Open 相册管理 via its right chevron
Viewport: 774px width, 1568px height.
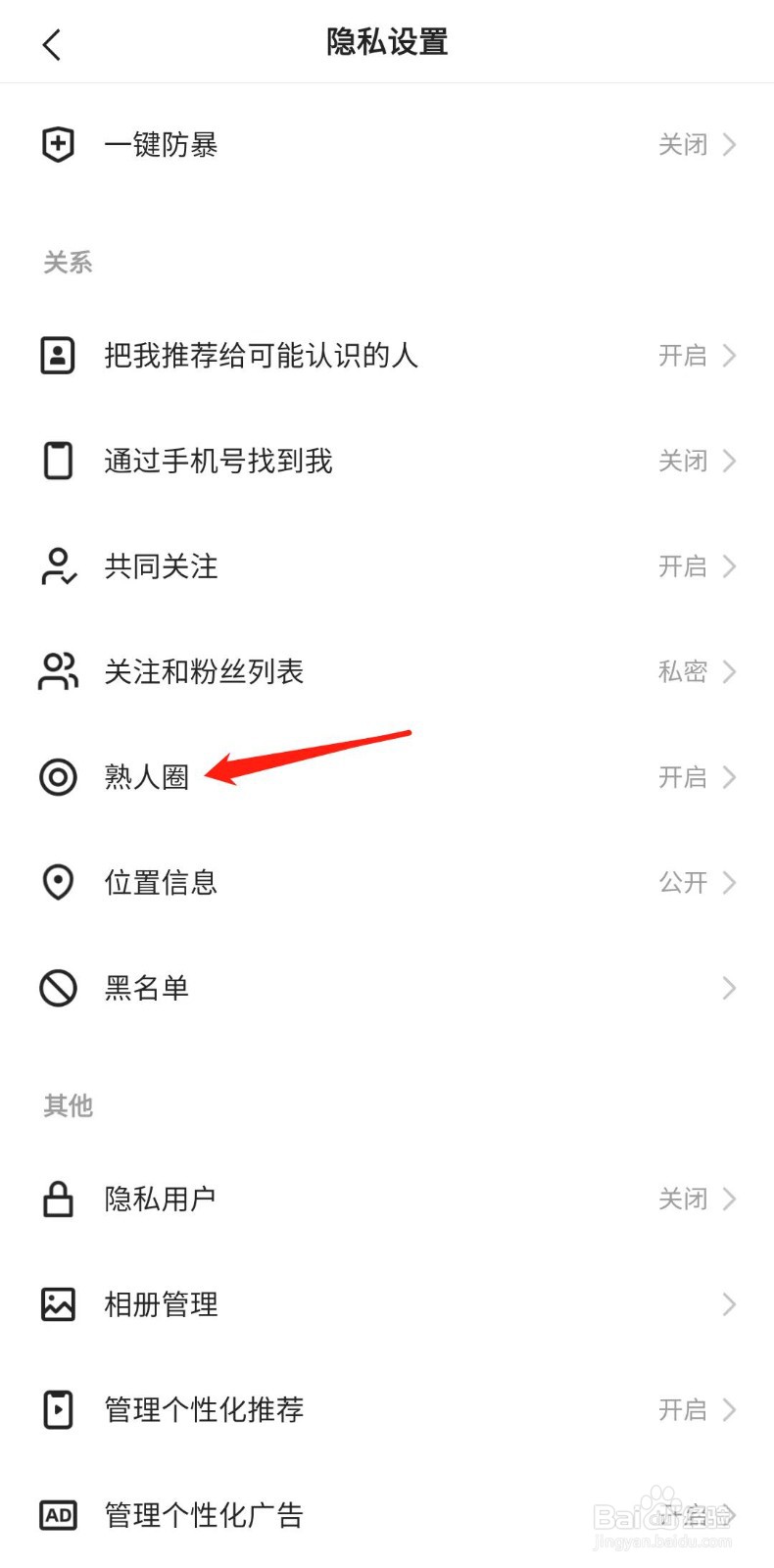click(x=728, y=1303)
